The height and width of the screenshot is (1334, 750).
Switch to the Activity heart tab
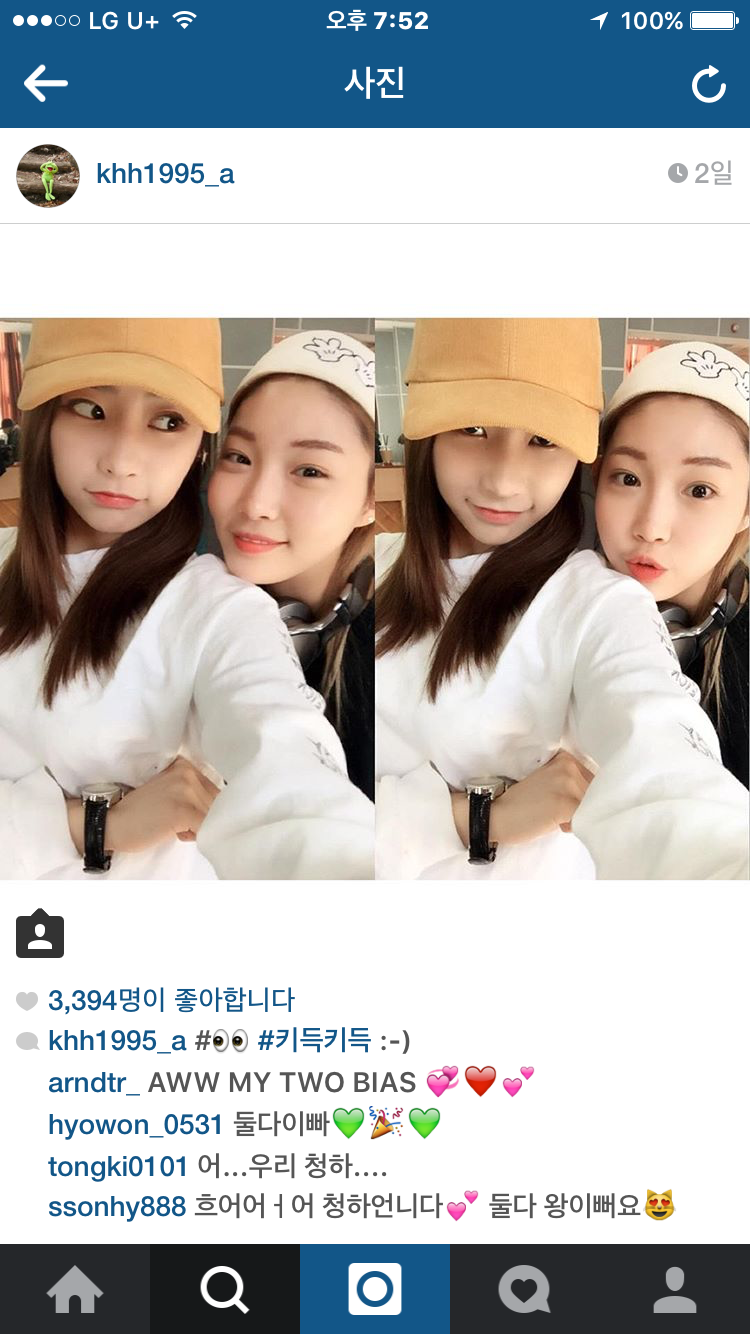525,1289
